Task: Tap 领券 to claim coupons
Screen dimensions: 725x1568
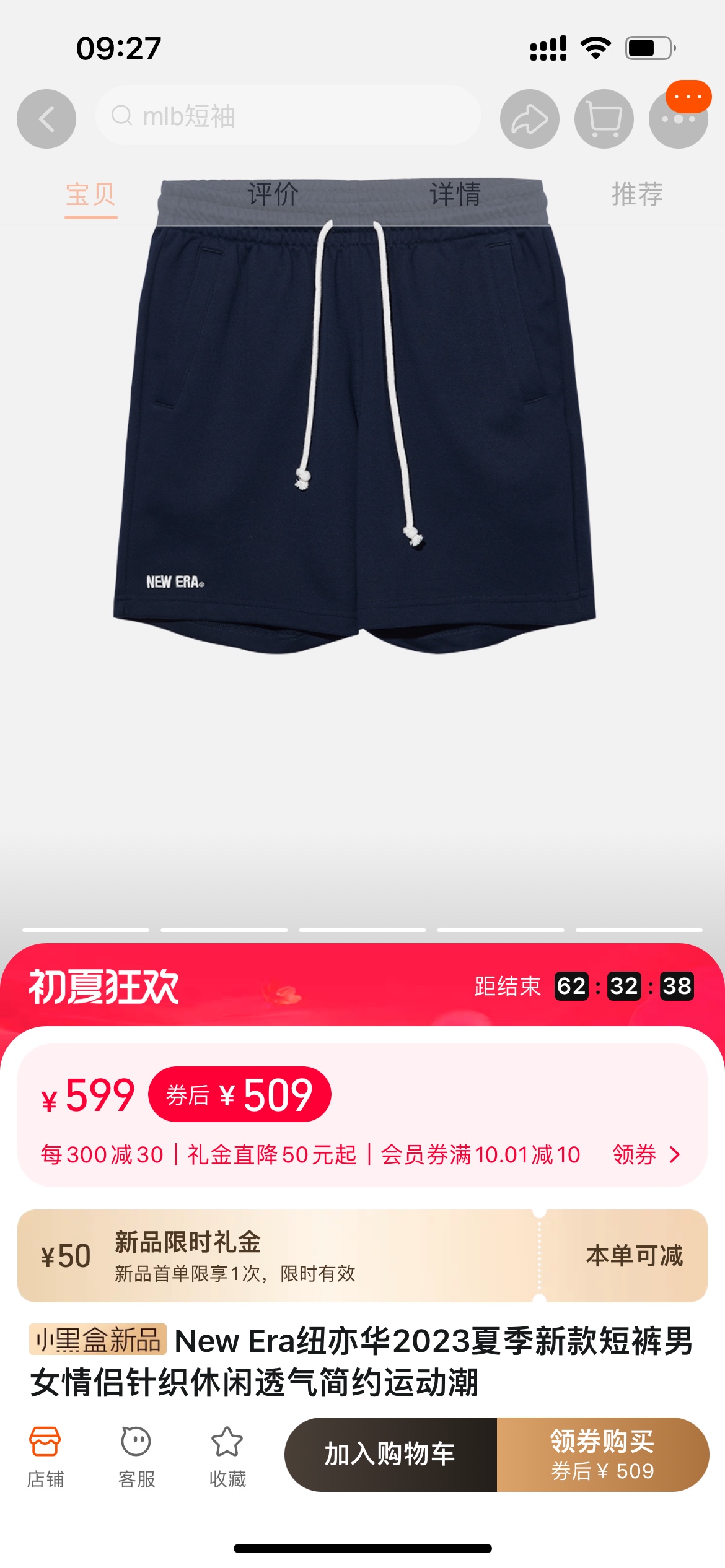Action: click(646, 1154)
